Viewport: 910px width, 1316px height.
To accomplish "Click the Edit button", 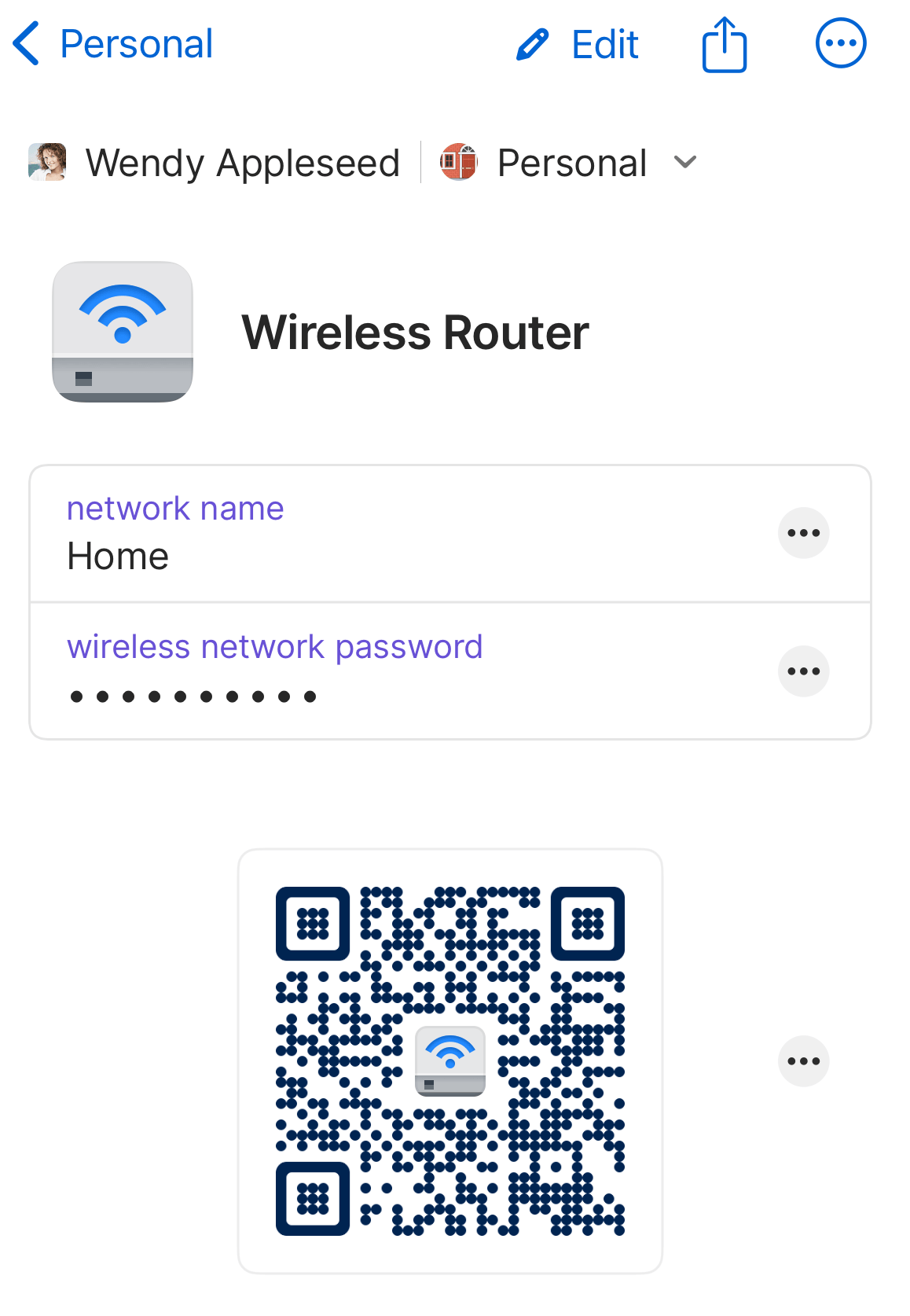I will coord(604,44).
